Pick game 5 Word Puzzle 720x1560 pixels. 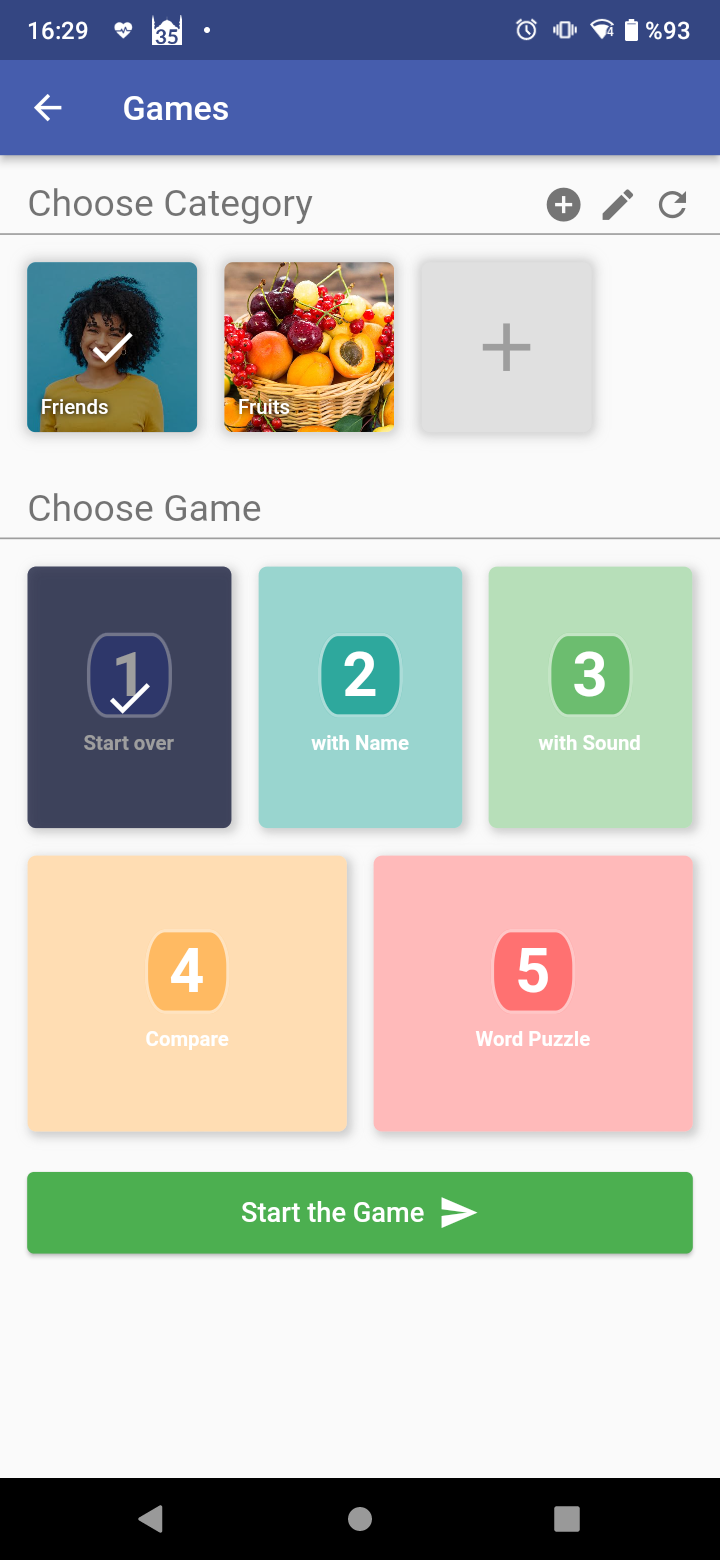(533, 993)
